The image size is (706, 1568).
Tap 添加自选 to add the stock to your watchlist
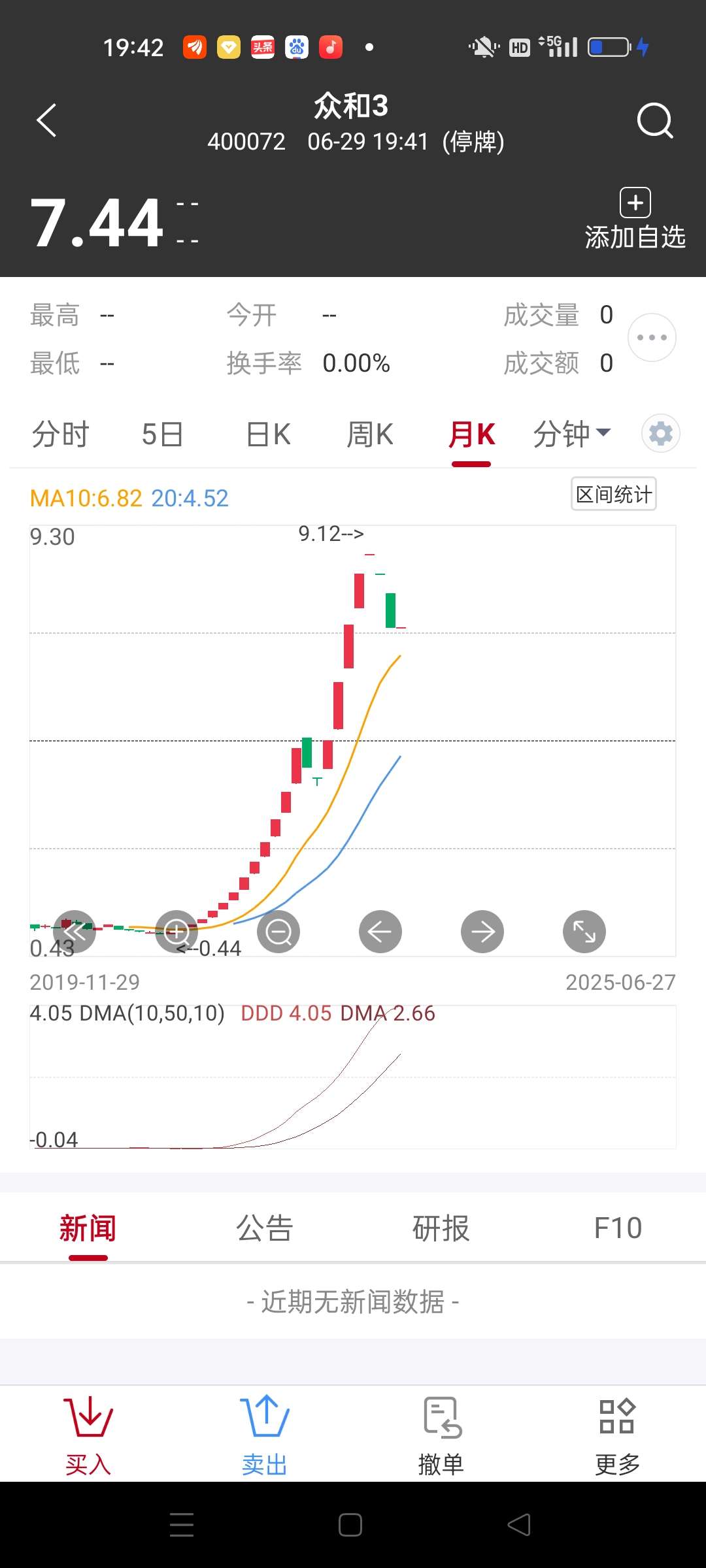(x=635, y=220)
